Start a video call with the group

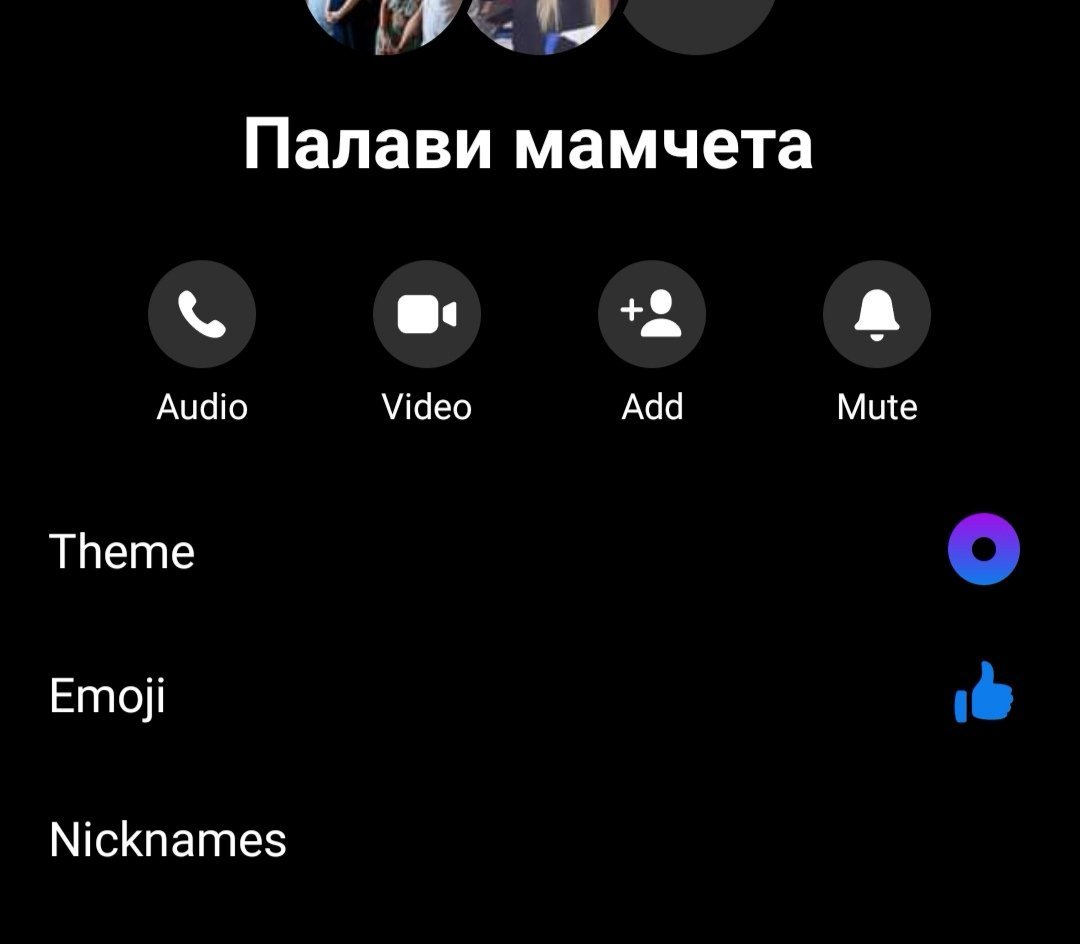pyautogui.click(x=427, y=315)
